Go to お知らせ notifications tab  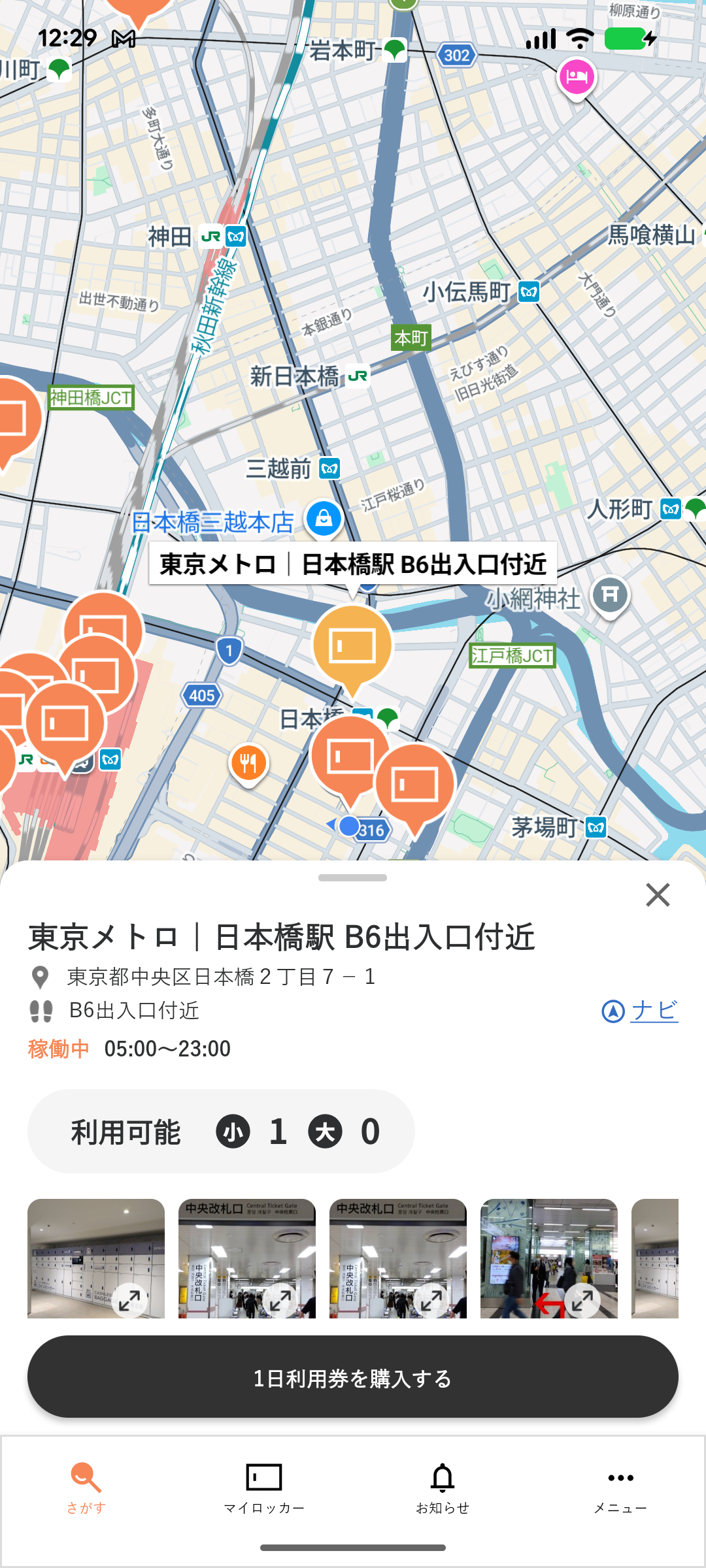(443, 1486)
